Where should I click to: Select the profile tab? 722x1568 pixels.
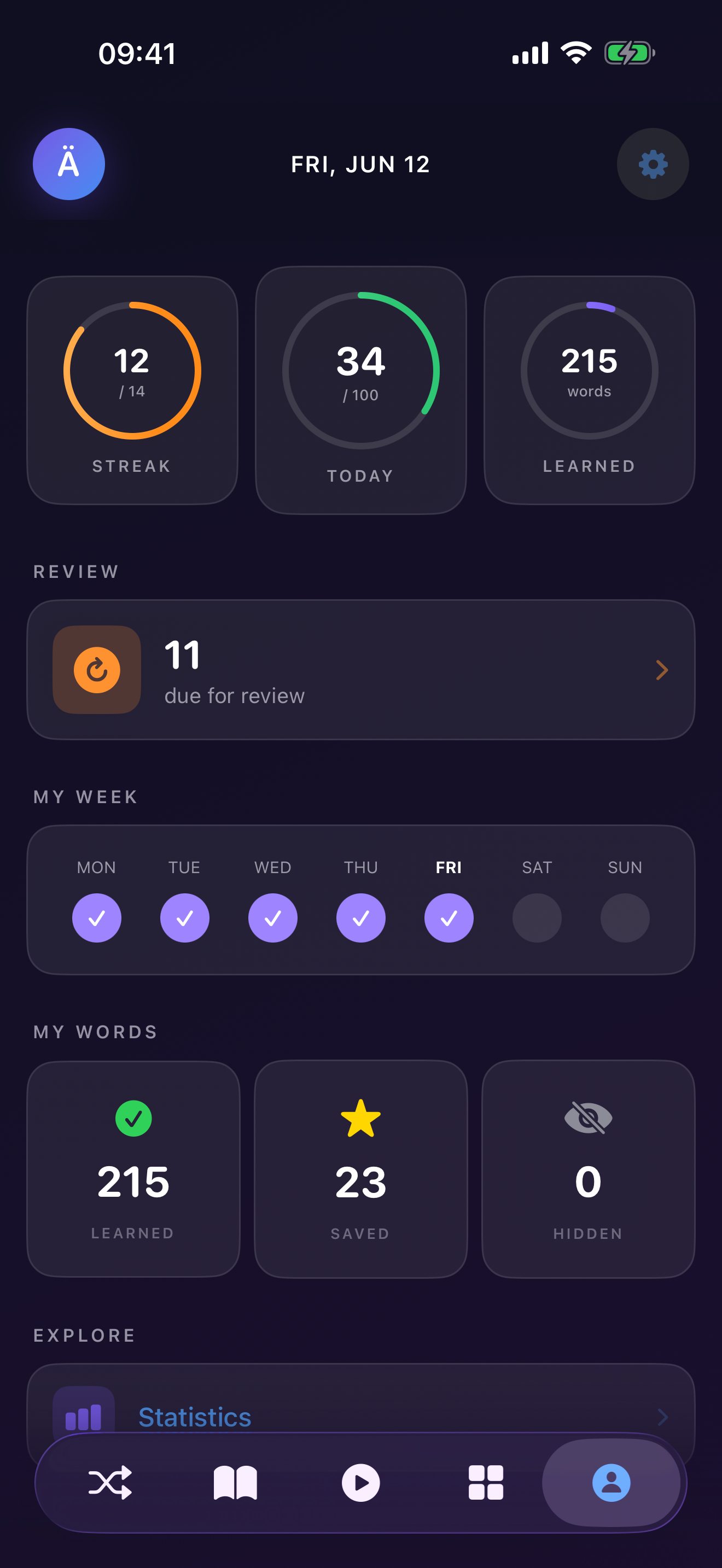tap(611, 1482)
